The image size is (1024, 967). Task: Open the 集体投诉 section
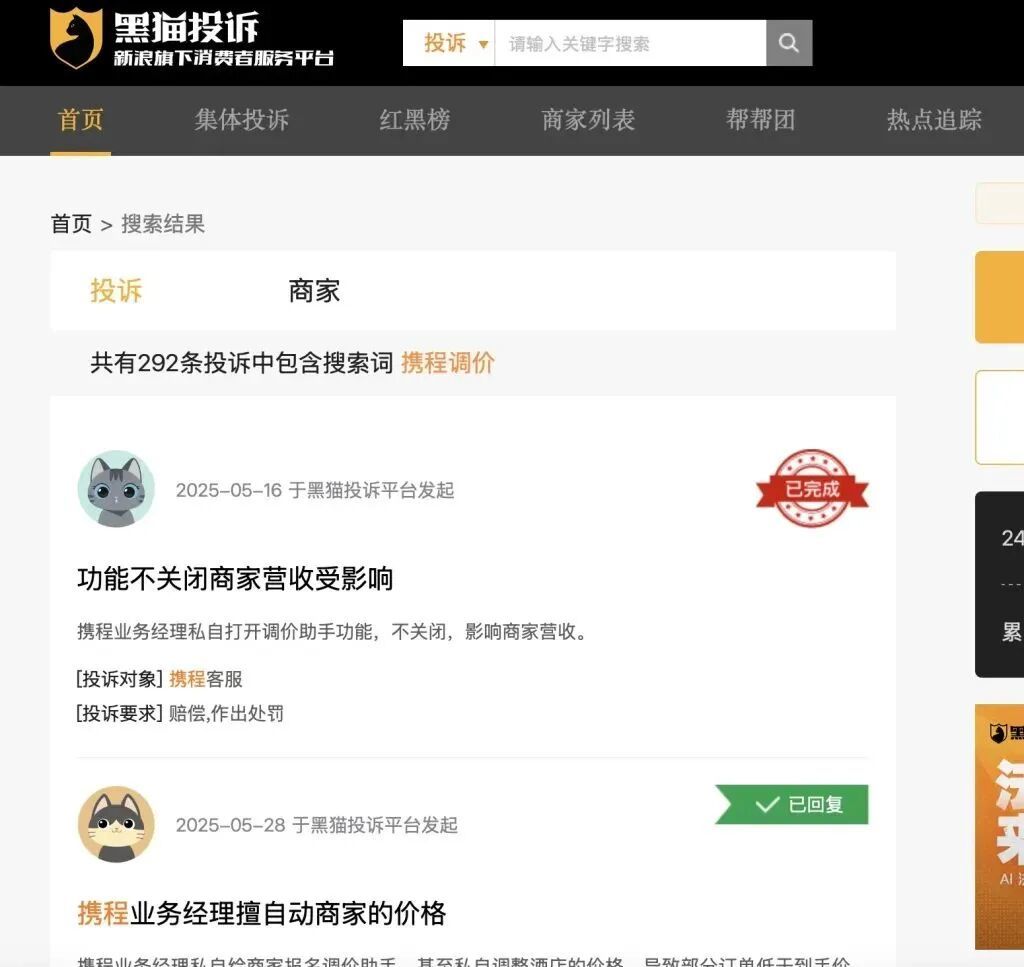[x=242, y=120]
